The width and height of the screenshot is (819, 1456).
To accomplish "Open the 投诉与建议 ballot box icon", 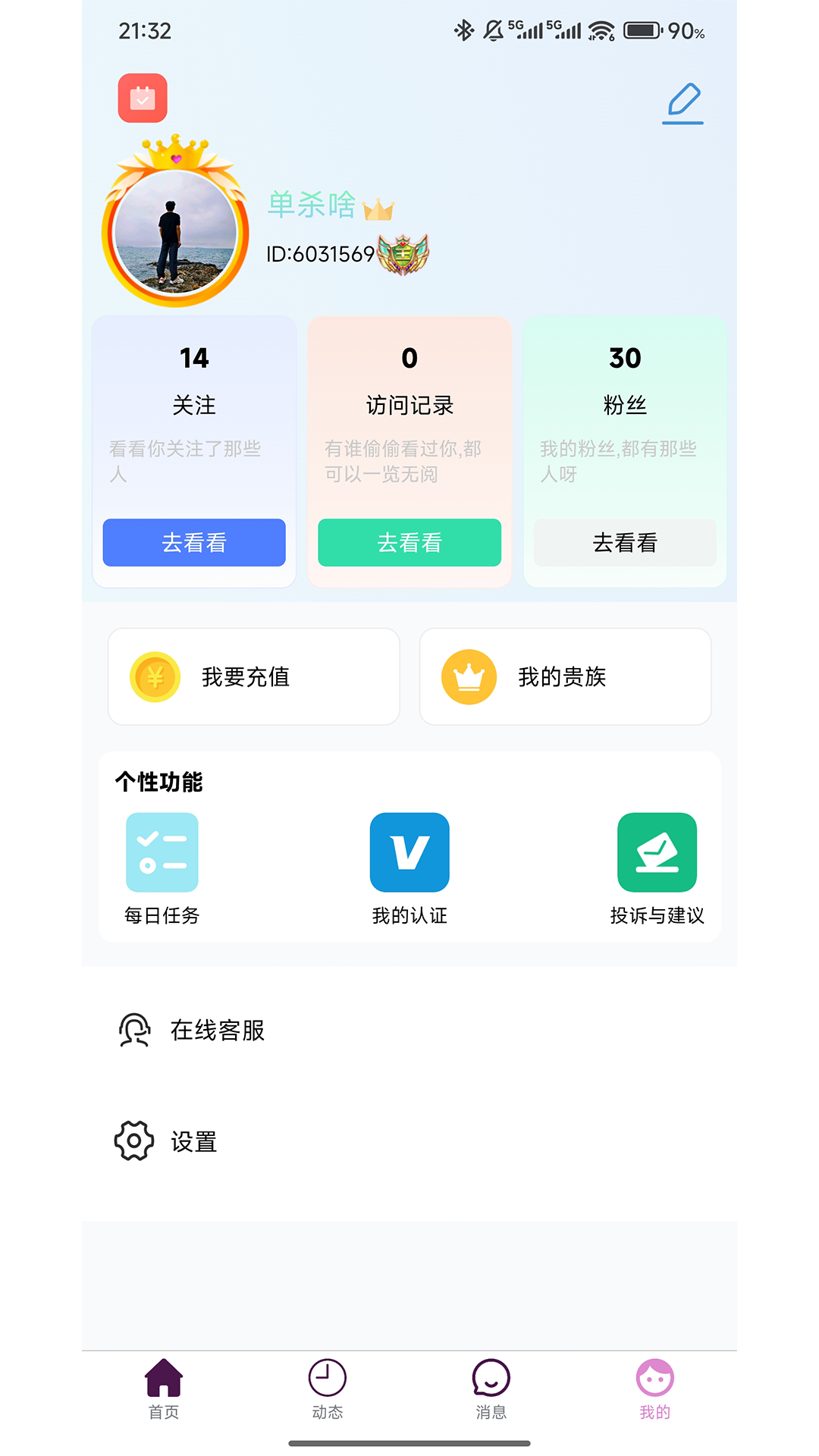I will coord(657,852).
